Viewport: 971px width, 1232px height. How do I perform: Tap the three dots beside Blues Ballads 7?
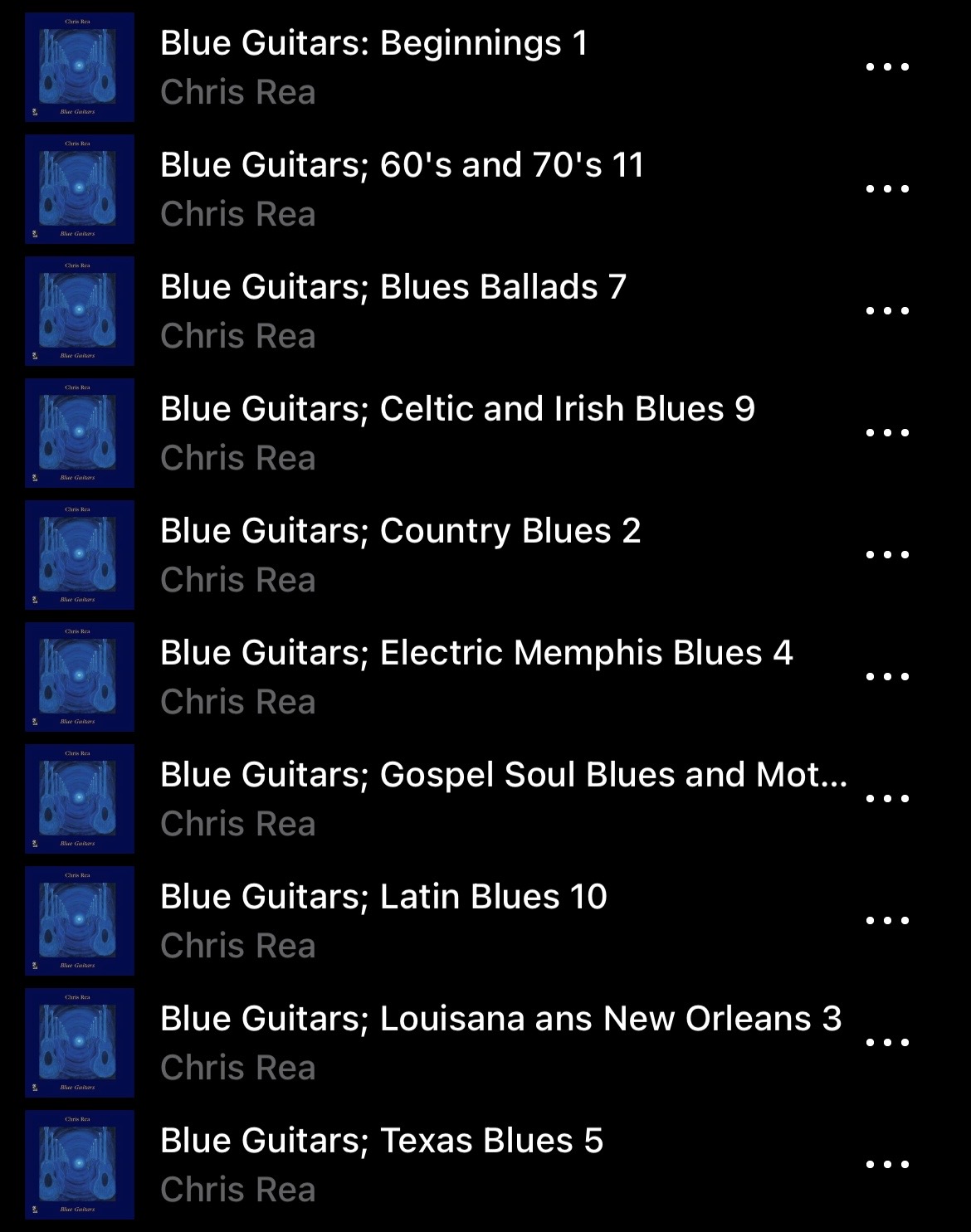887,310
